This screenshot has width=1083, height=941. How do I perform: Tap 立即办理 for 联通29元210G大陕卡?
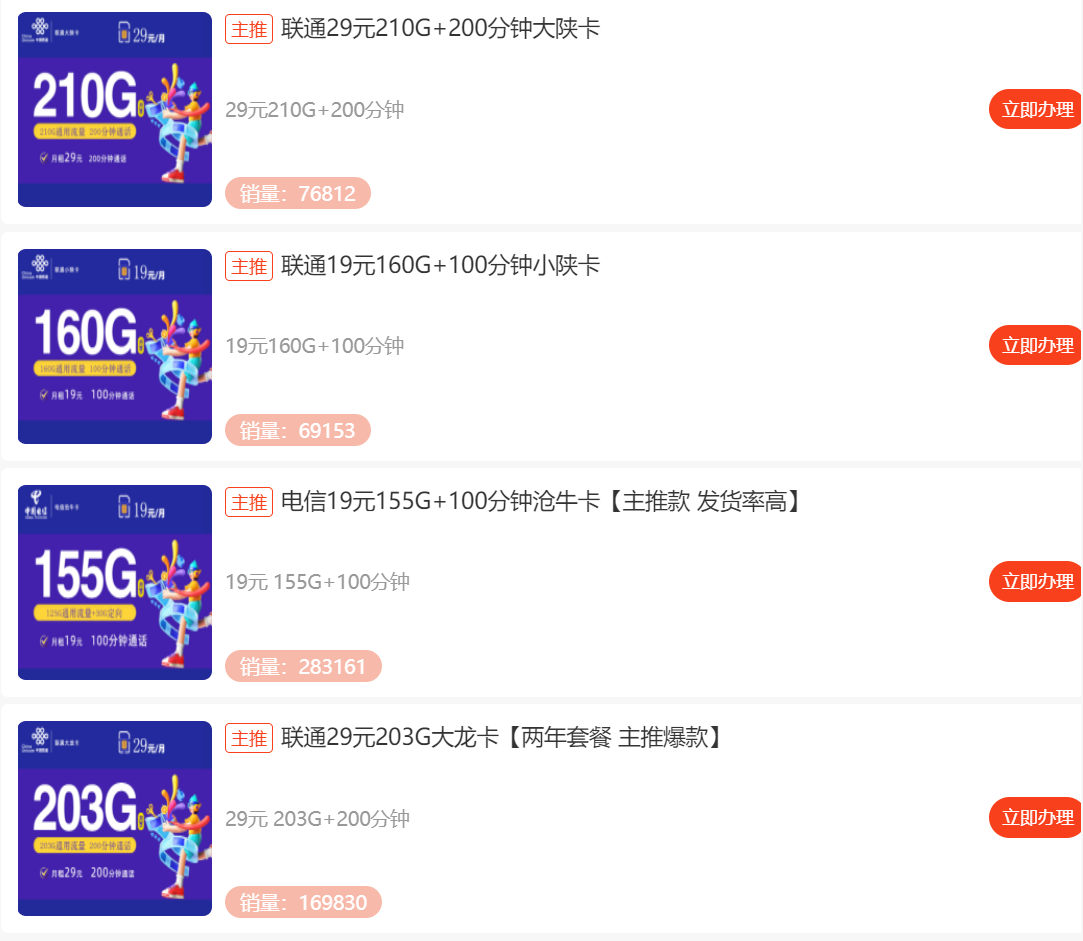(1036, 110)
